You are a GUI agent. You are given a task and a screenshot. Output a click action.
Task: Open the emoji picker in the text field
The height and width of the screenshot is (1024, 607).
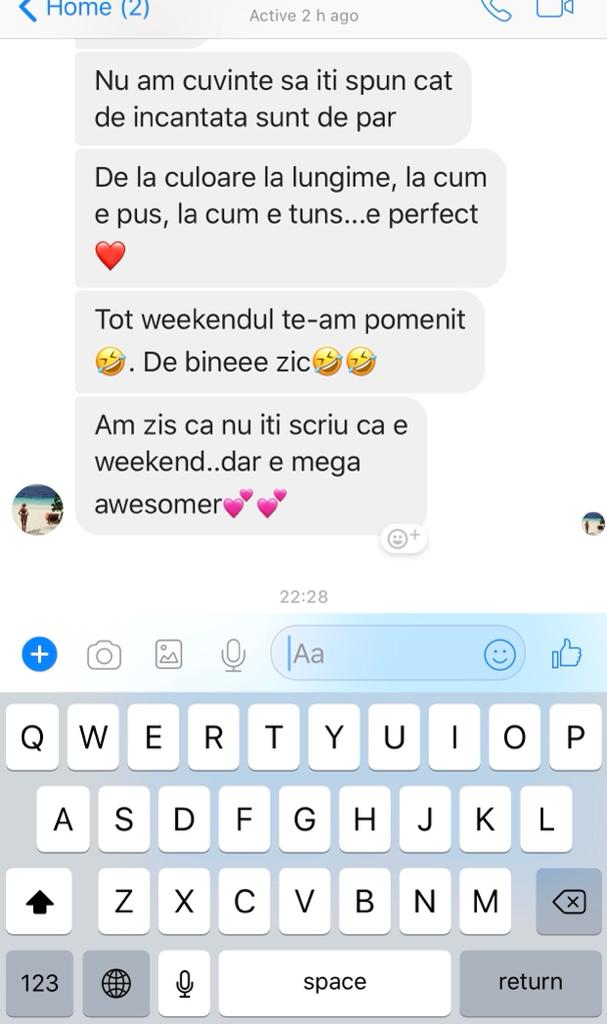coord(499,655)
